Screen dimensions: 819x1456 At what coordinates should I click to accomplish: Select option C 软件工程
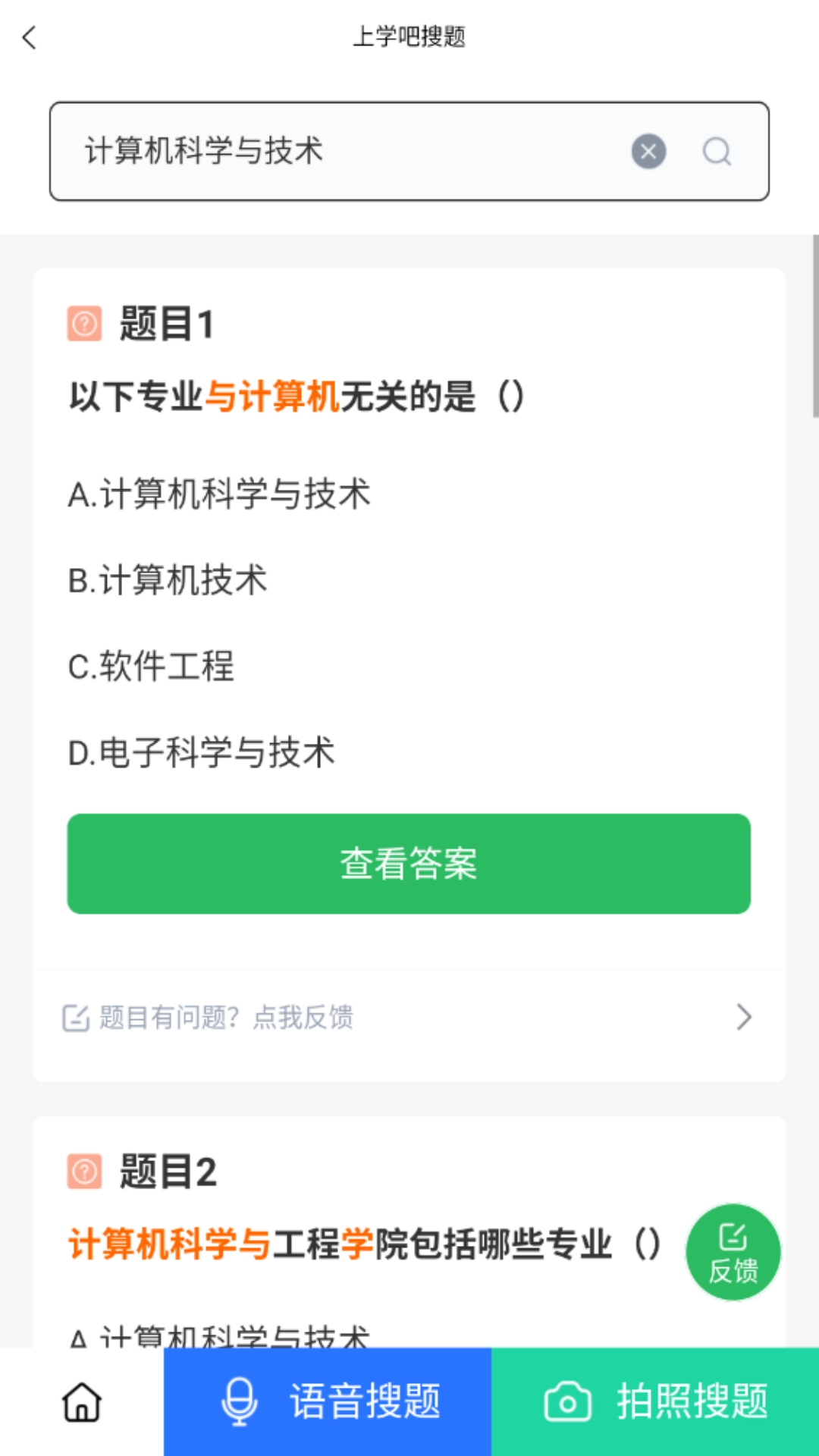click(x=151, y=667)
